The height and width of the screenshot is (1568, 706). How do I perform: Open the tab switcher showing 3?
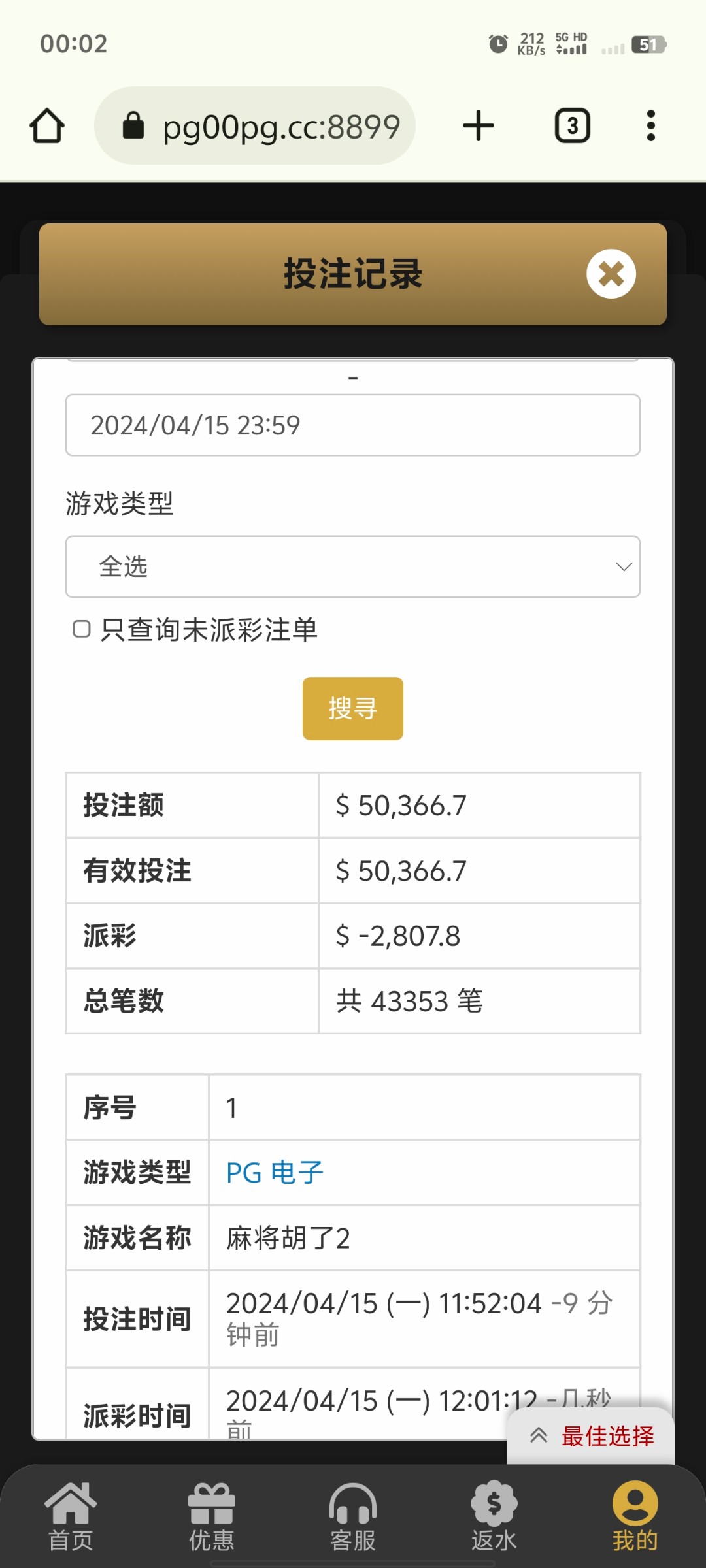point(572,125)
